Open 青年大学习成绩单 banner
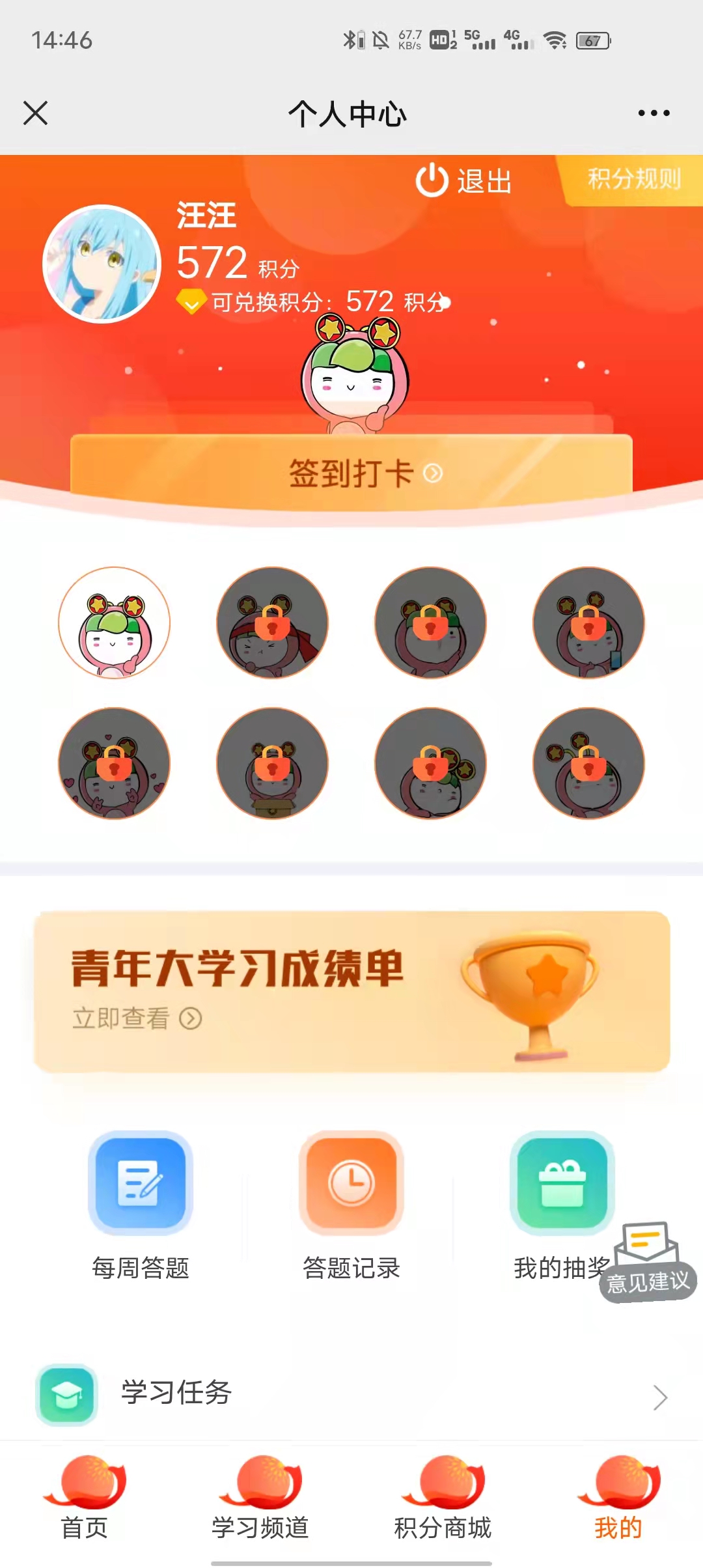703x1568 pixels. (351, 992)
